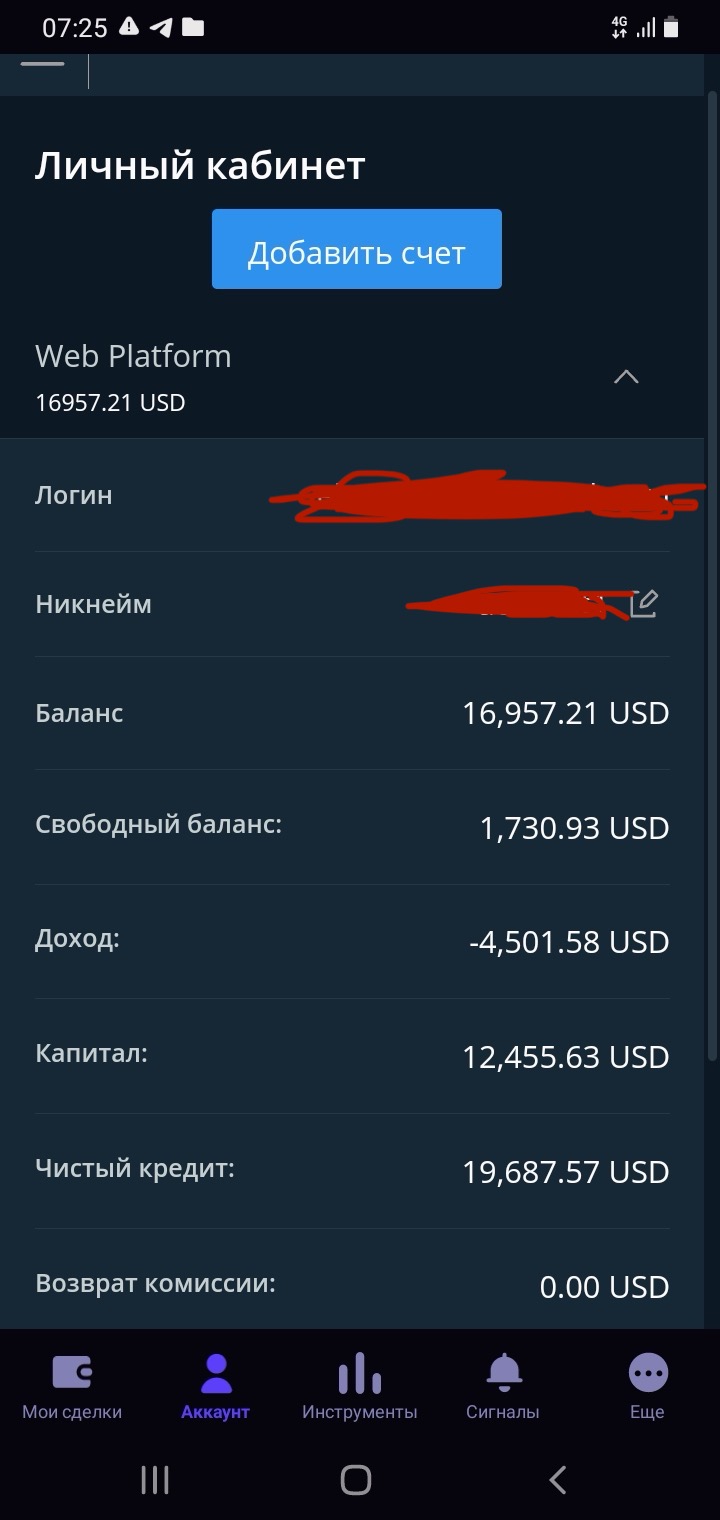Tap the Добавить счет button

pos(356,250)
